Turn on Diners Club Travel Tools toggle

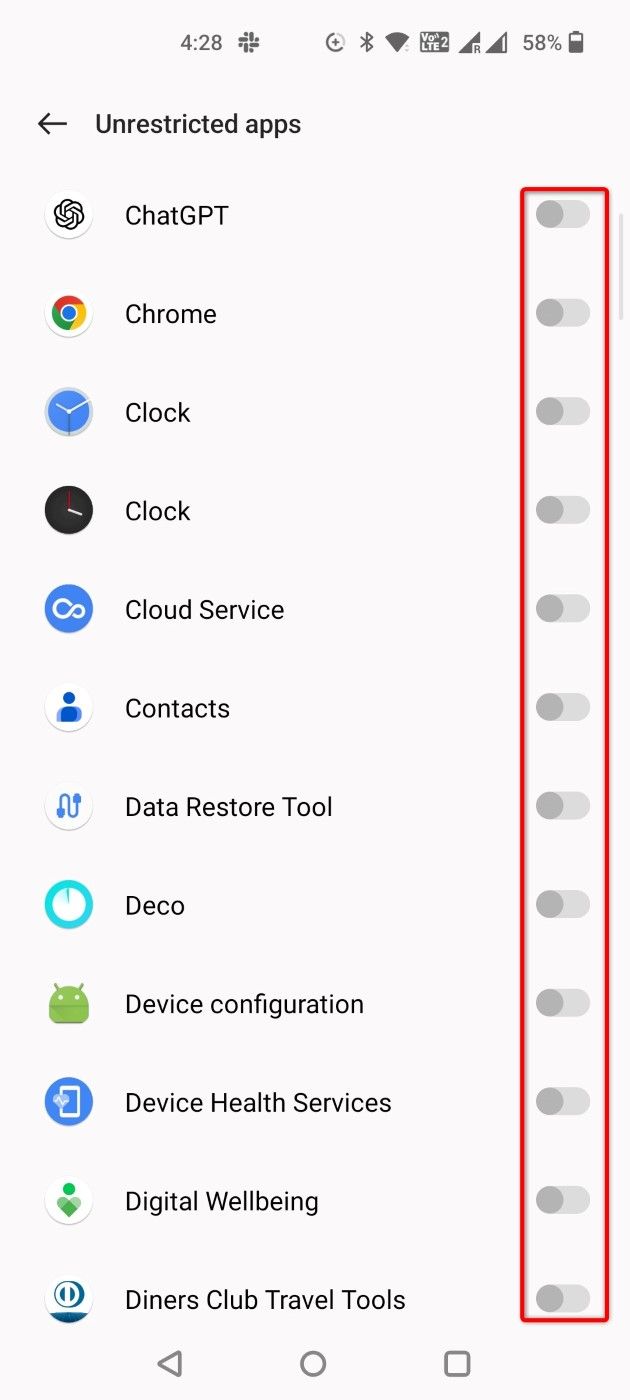tap(562, 1298)
